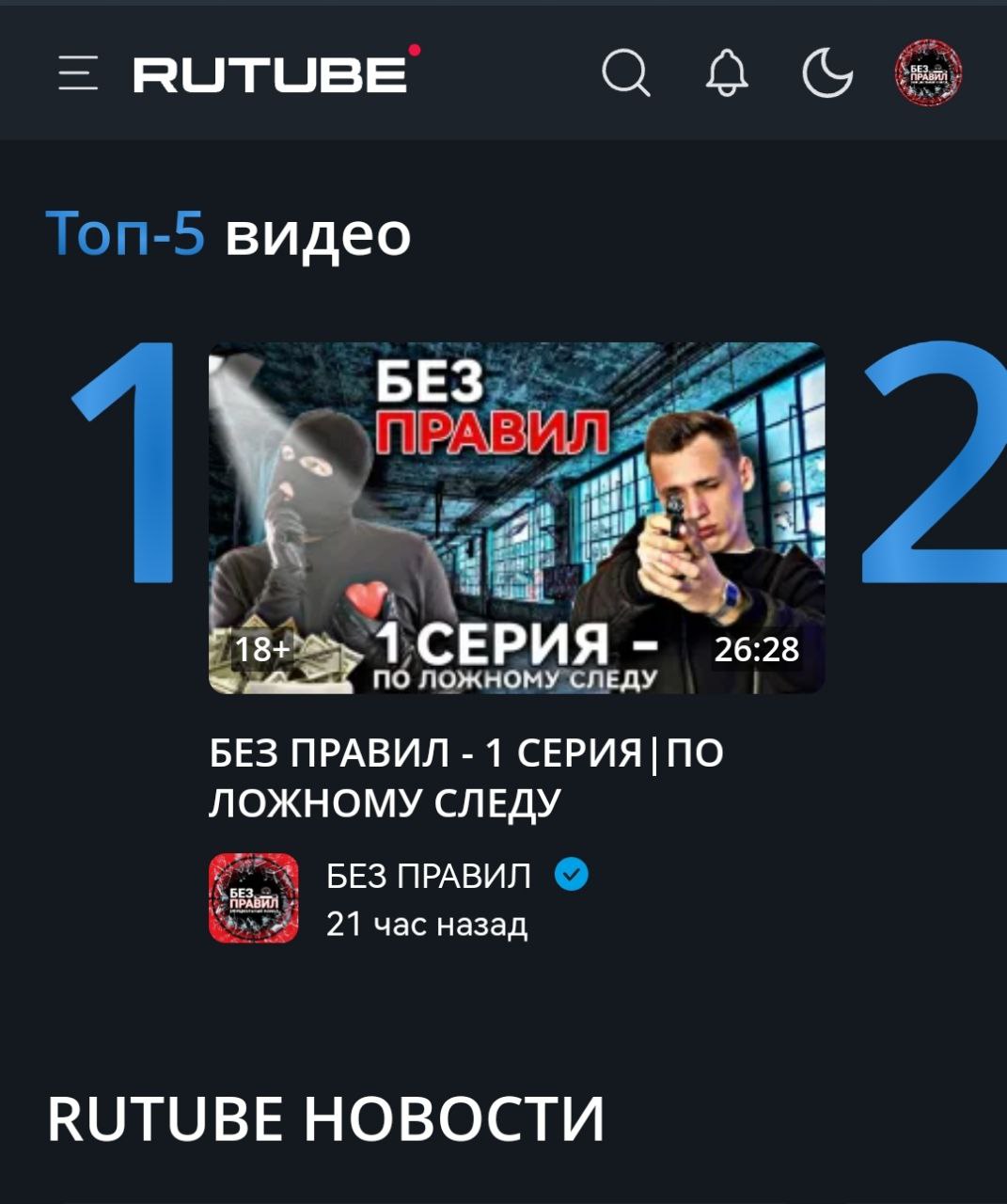Viewport: 1007px width, 1204px height.
Task: Click the verified checkmark next to БЕЗ ПРАВИЛ
Action: click(570, 873)
